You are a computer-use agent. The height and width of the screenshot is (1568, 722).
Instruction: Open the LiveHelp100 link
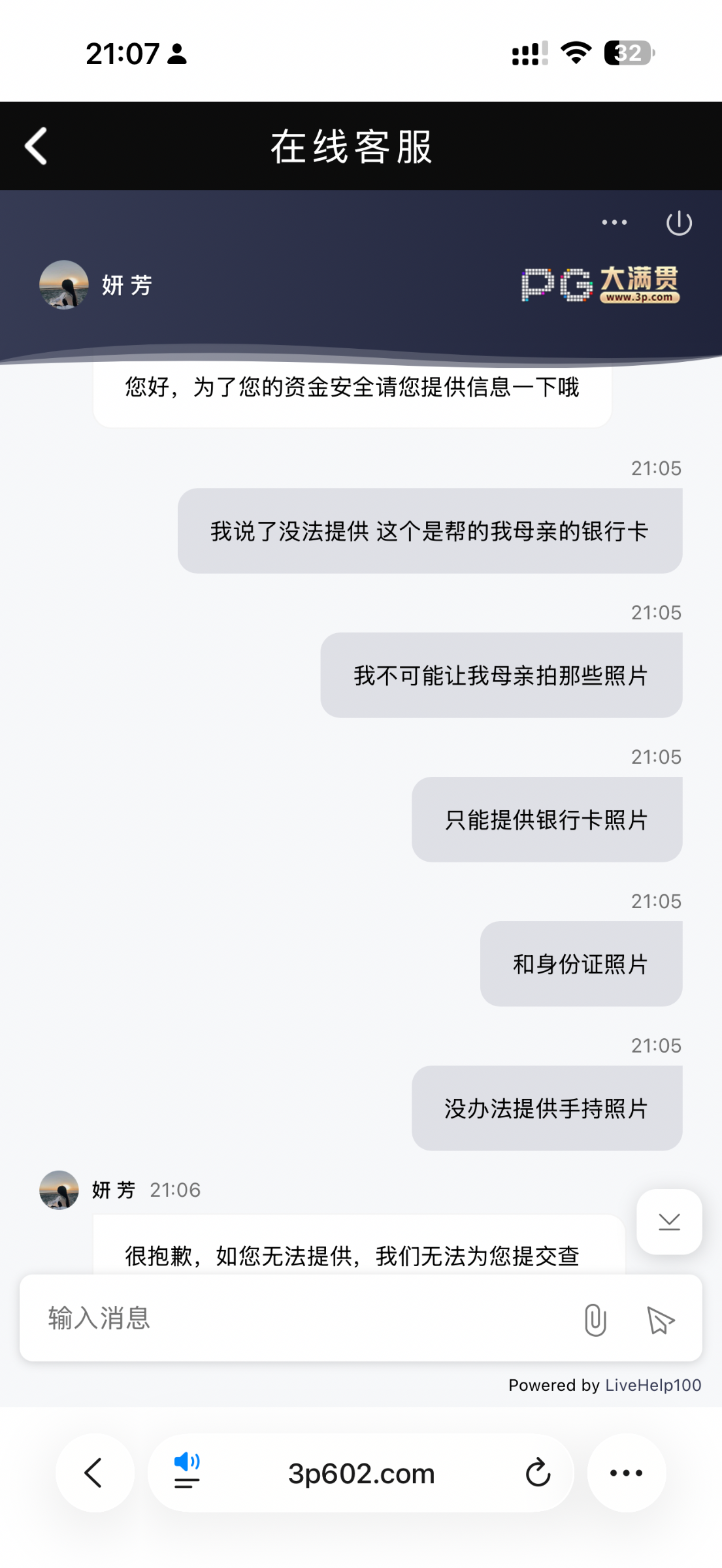click(x=653, y=1385)
